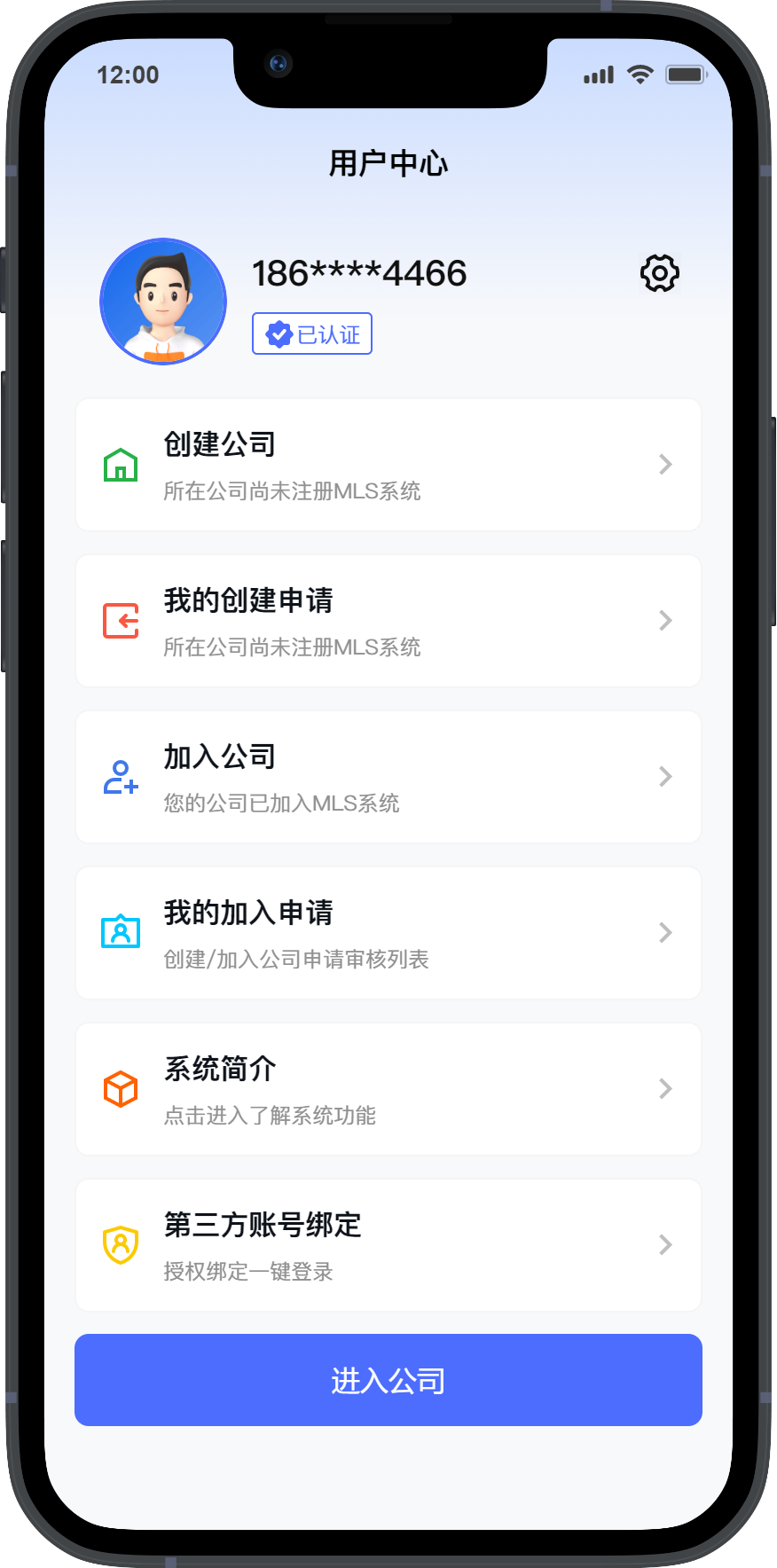Viewport: 777px width, 1568px height.
Task: Click the orange cube icon for 系统简介
Action: 121,1088
